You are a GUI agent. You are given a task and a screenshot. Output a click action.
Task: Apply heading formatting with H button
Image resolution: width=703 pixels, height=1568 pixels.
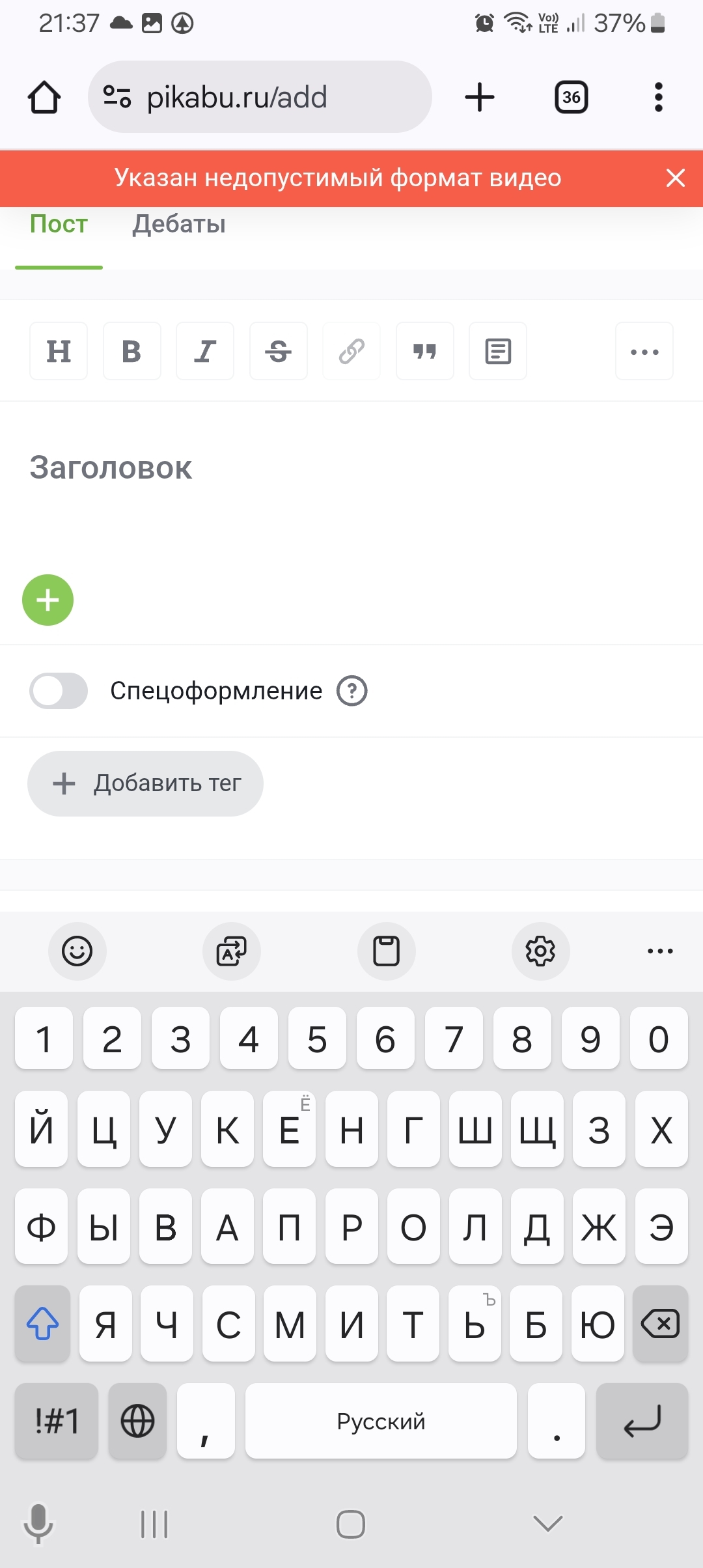(x=59, y=352)
